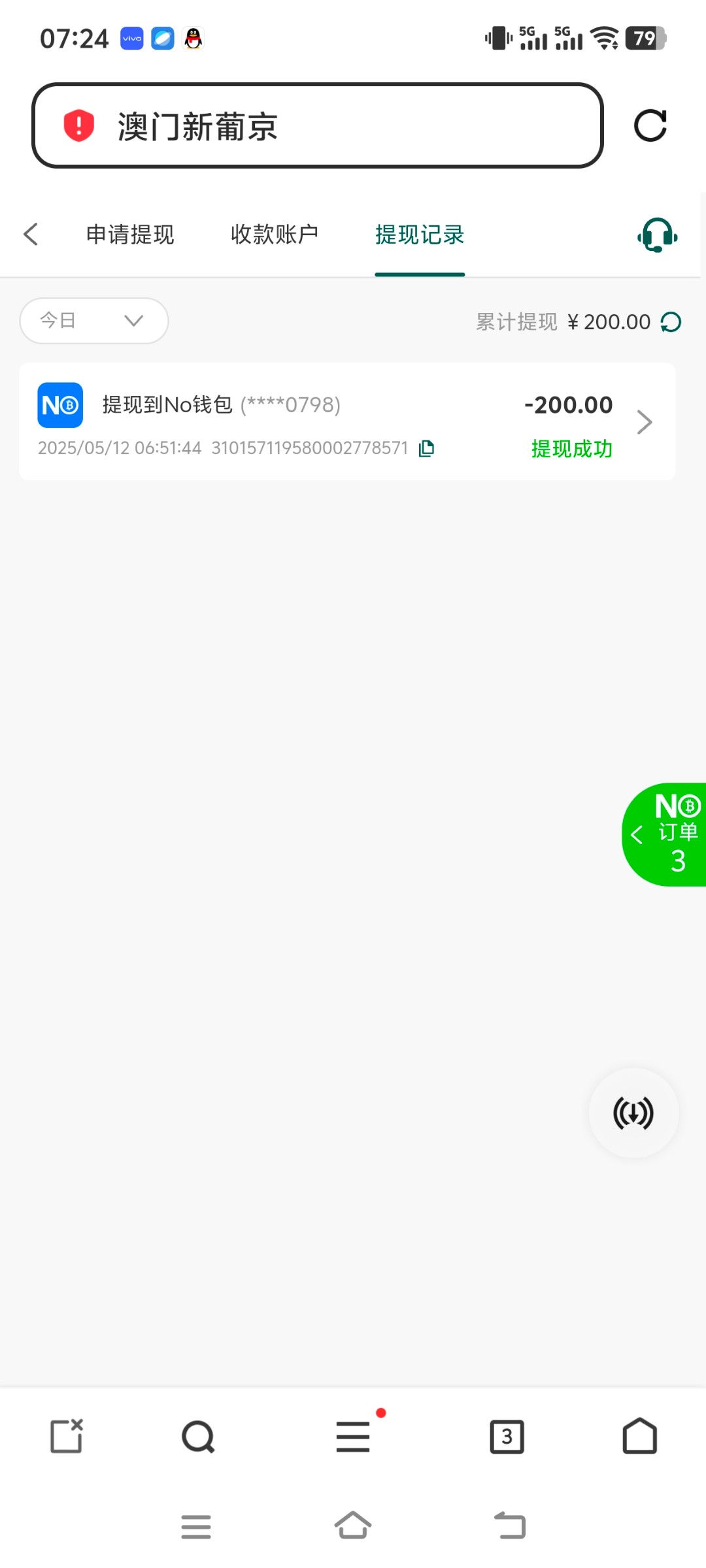Tap the floating download button
This screenshot has width=706, height=1568.
633,1113
